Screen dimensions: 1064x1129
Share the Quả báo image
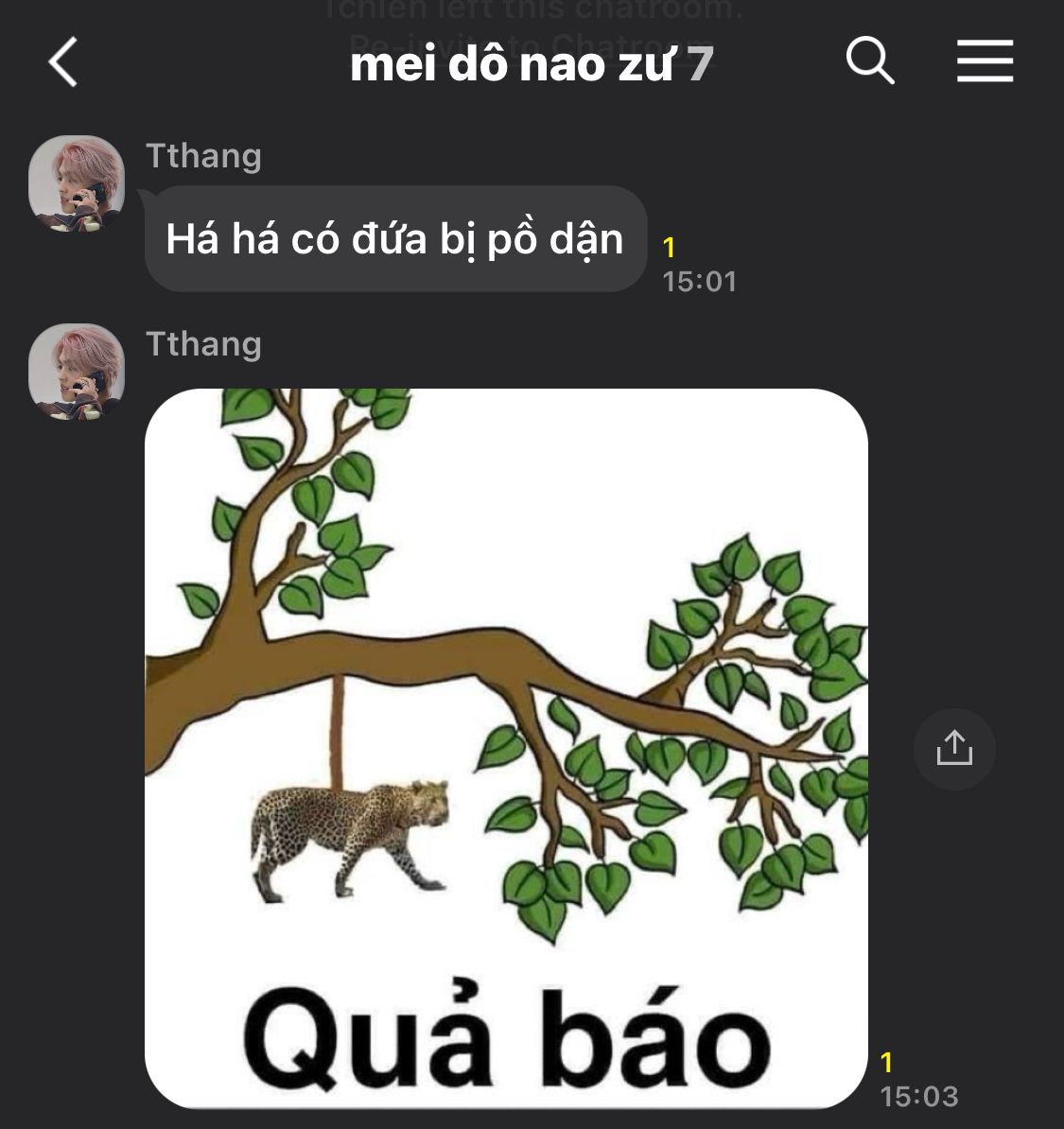pos(954,748)
